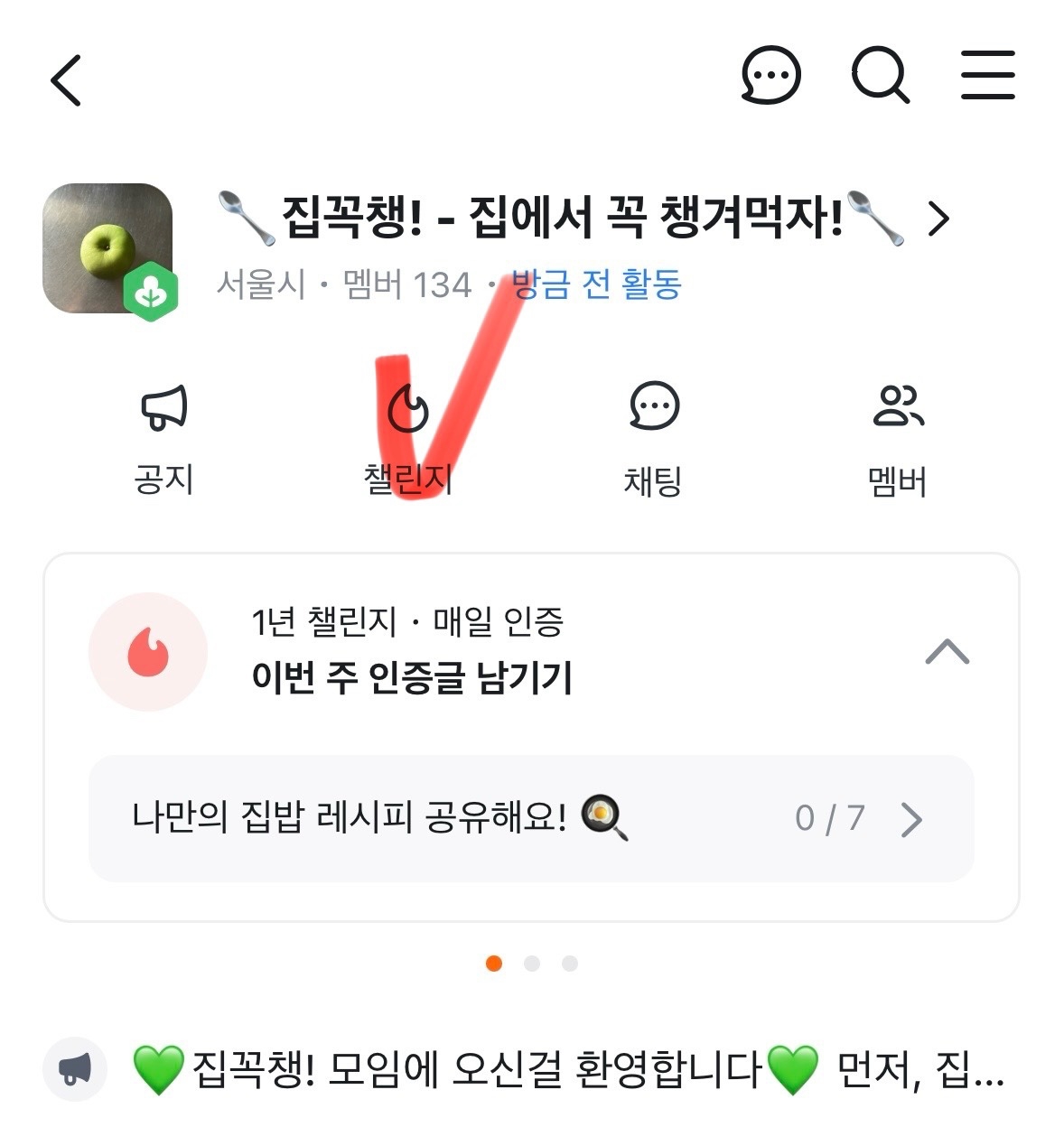
Task: Open the 공지 announcements section
Action: 163,441
